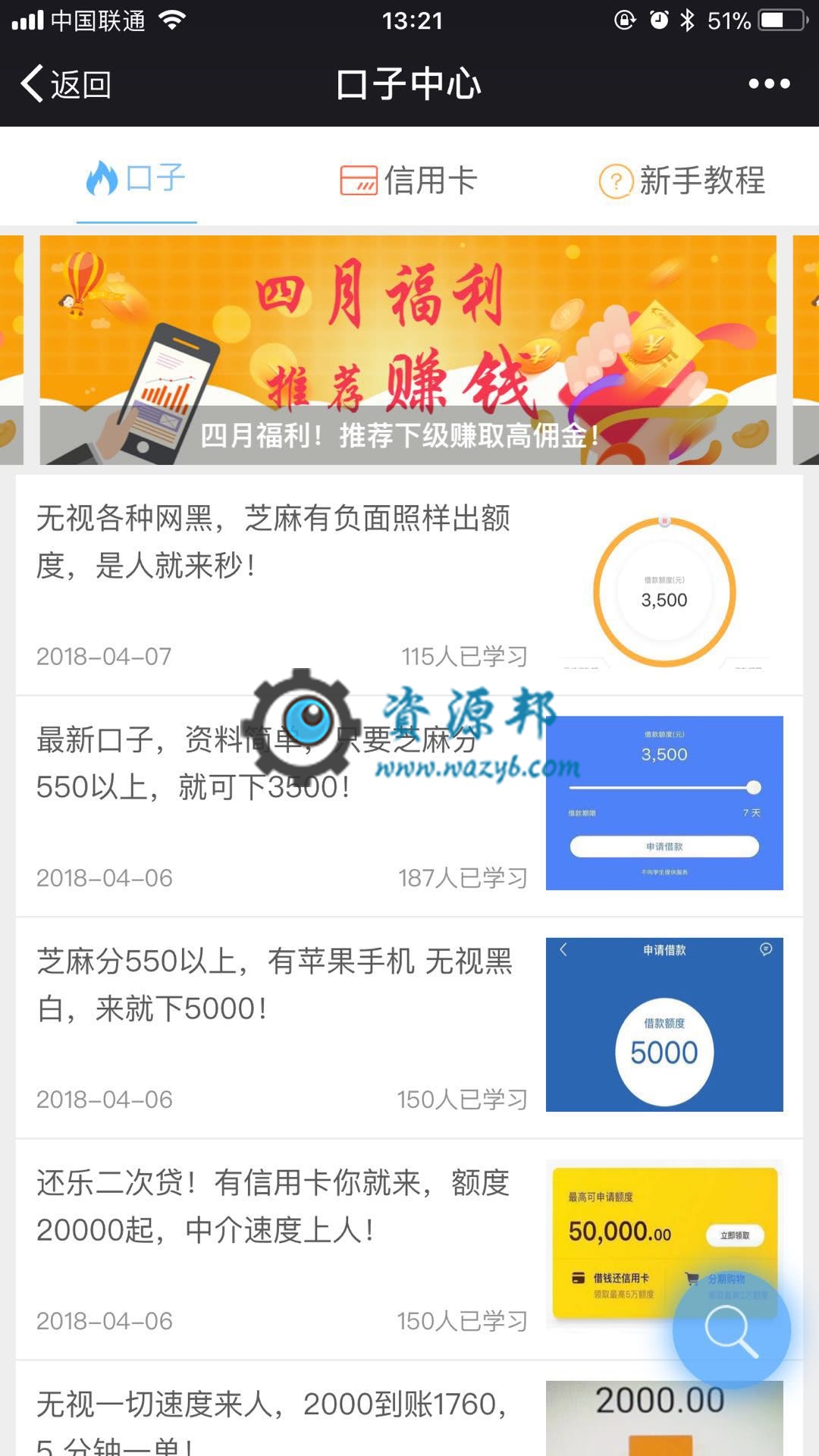Open article 最新口子，资料简单，只要芝麻分550以上
Viewport: 819px width, 1456px height.
(409, 806)
